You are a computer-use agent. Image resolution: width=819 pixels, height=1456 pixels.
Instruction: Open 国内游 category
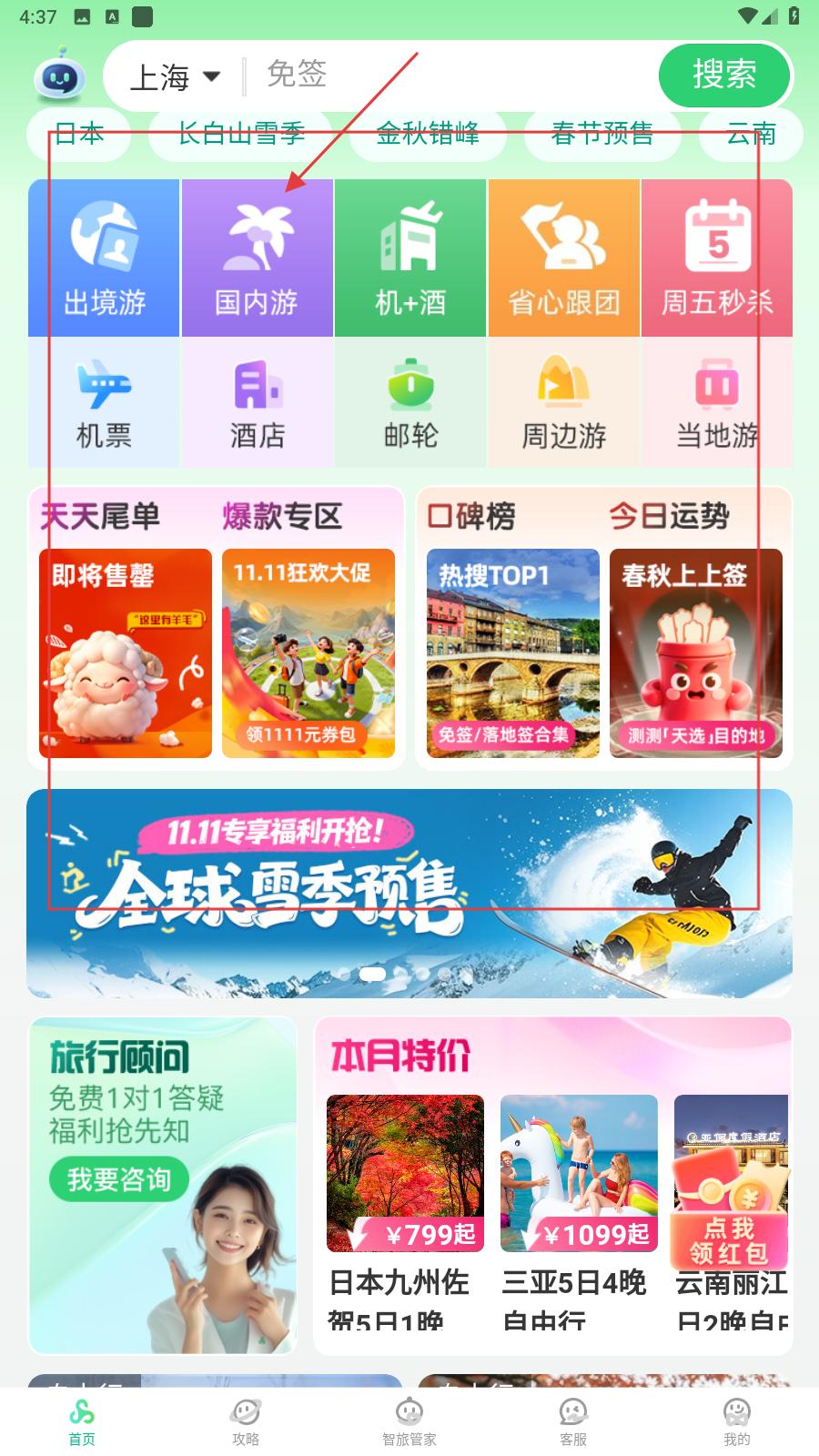(257, 258)
